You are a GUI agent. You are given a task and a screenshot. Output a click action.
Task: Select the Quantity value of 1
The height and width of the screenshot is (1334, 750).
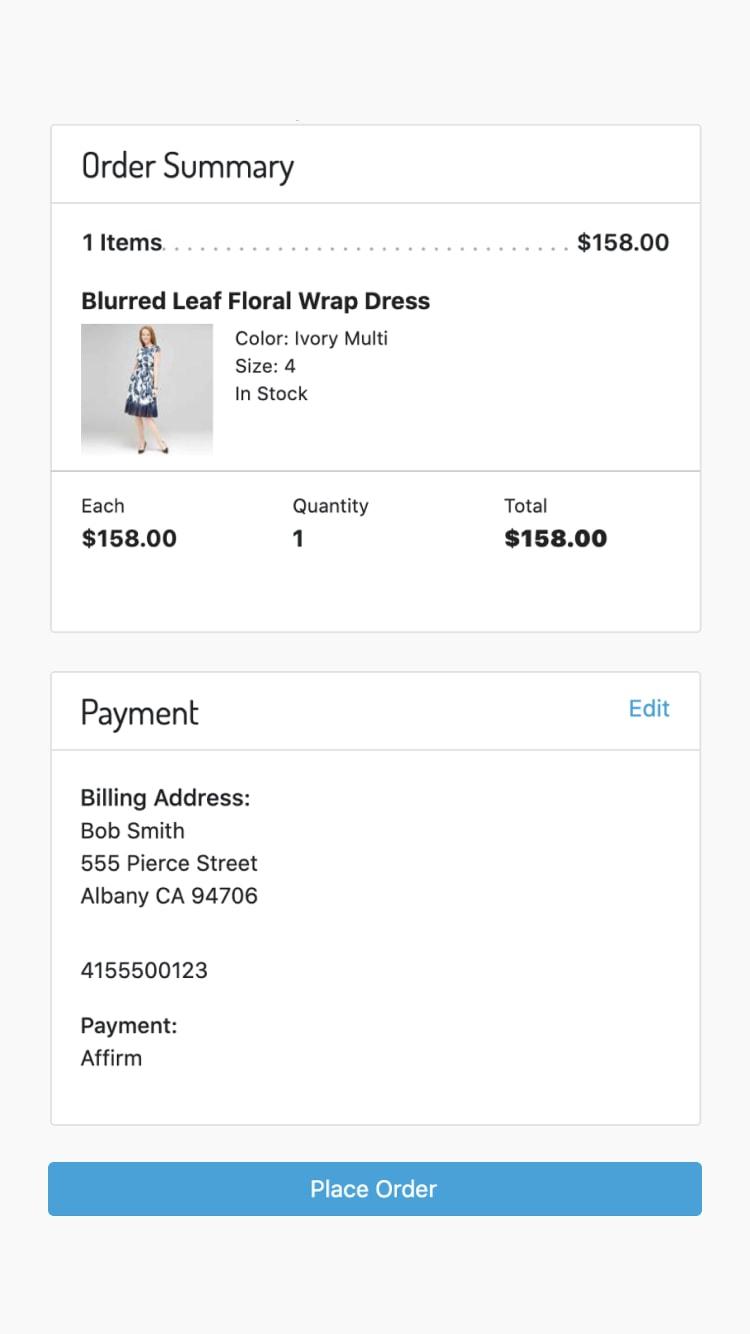297,538
